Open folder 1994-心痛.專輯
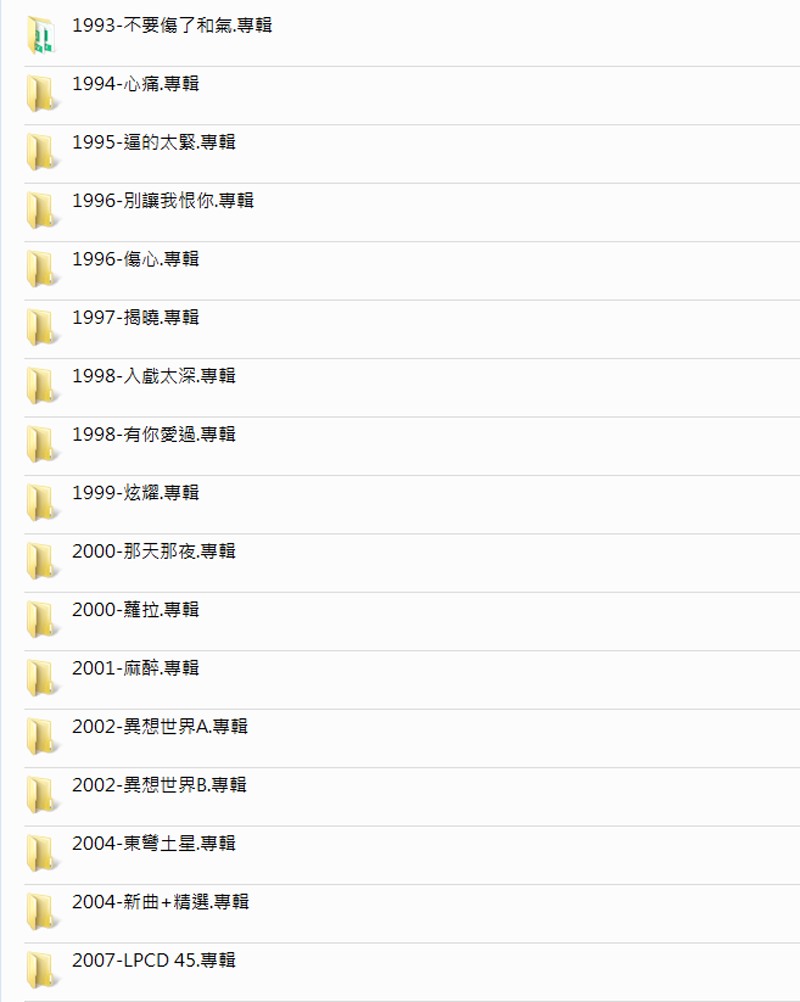This screenshot has height=1002, width=800. pyautogui.click(x=135, y=84)
